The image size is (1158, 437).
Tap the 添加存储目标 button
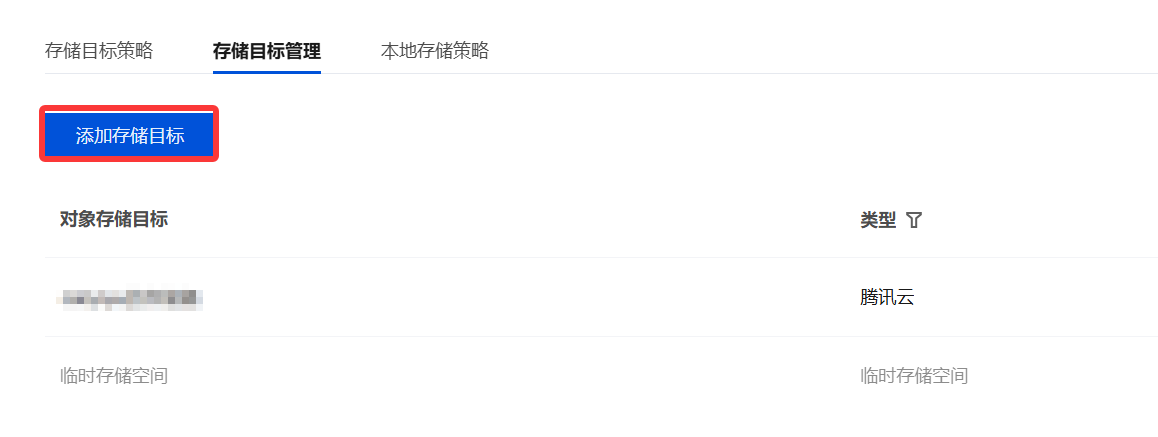tap(130, 136)
